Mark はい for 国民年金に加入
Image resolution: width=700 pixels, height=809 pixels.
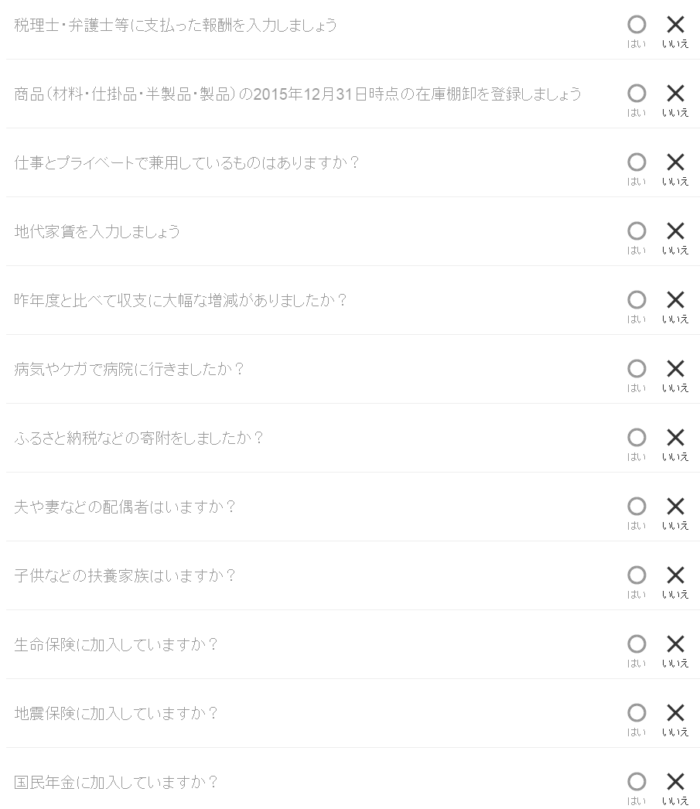click(636, 782)
